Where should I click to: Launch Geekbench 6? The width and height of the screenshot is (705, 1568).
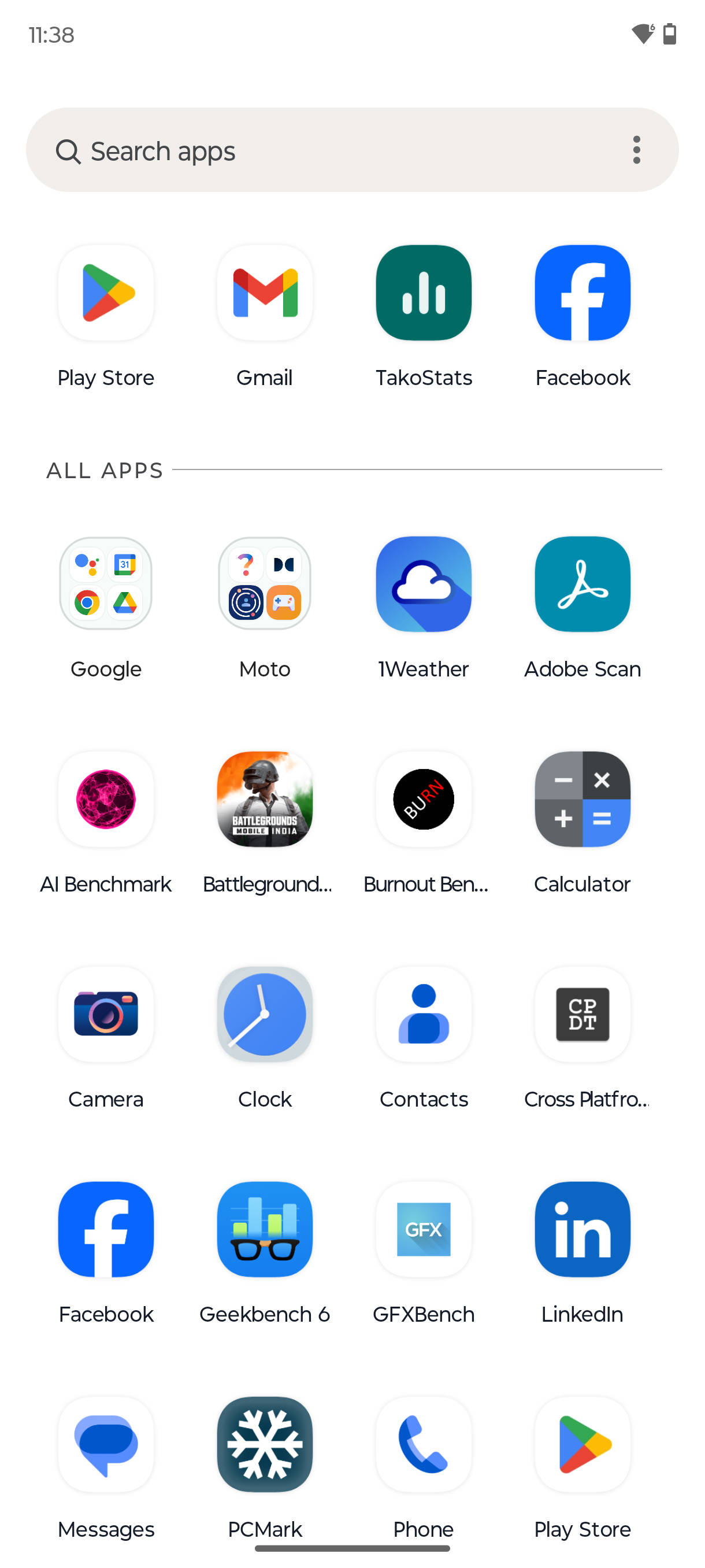(265, 1229)
